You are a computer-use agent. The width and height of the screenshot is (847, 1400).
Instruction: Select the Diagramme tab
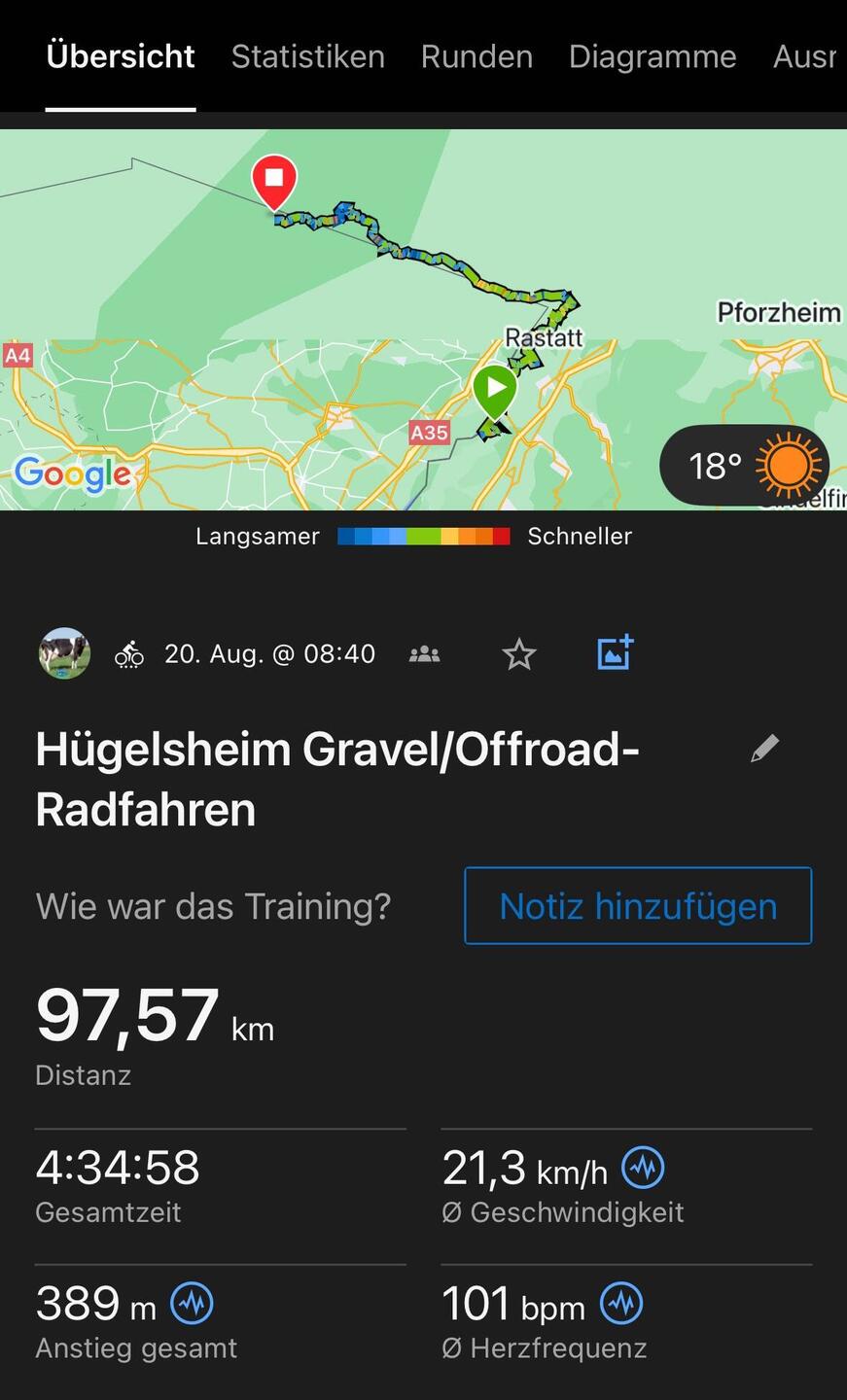[653, 56]
